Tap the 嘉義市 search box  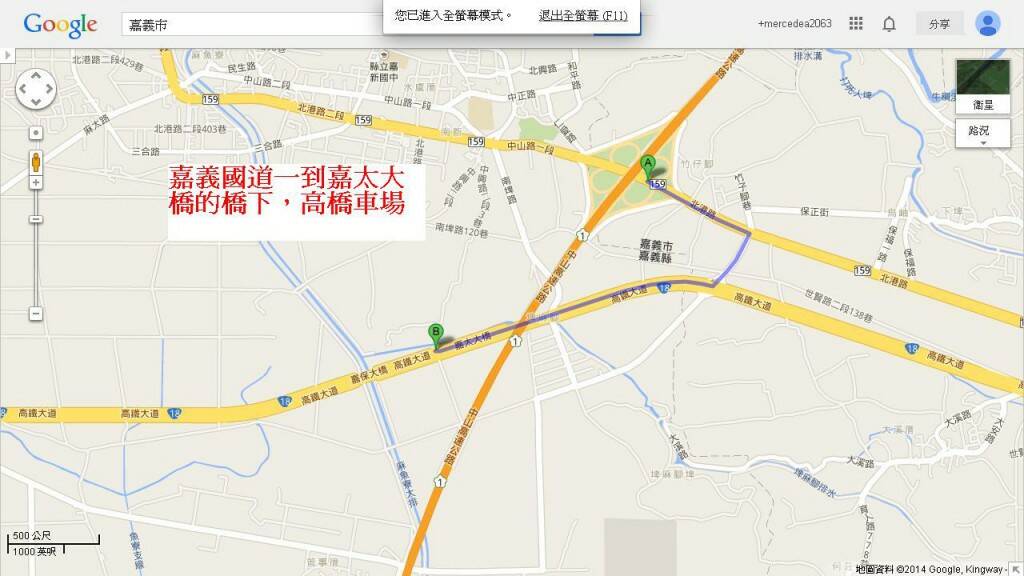250,25
